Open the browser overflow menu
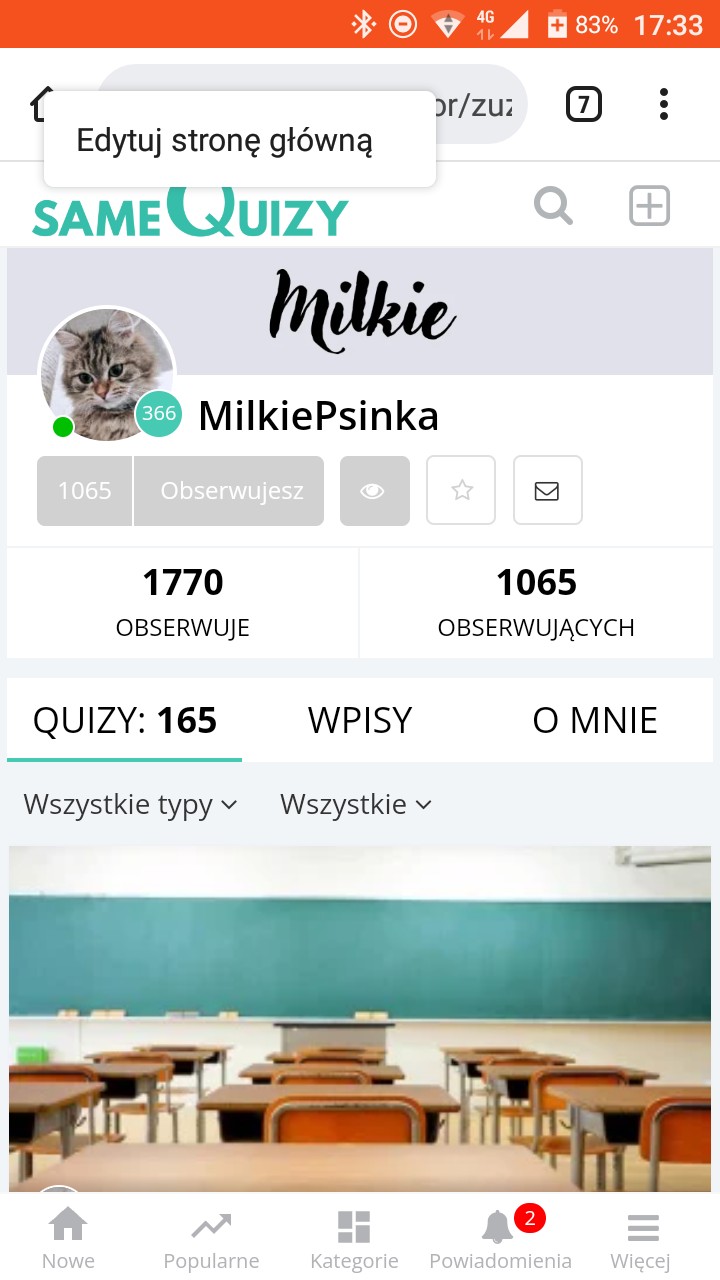The width and height of the screenshot is (720, 1280). point(664,104)
